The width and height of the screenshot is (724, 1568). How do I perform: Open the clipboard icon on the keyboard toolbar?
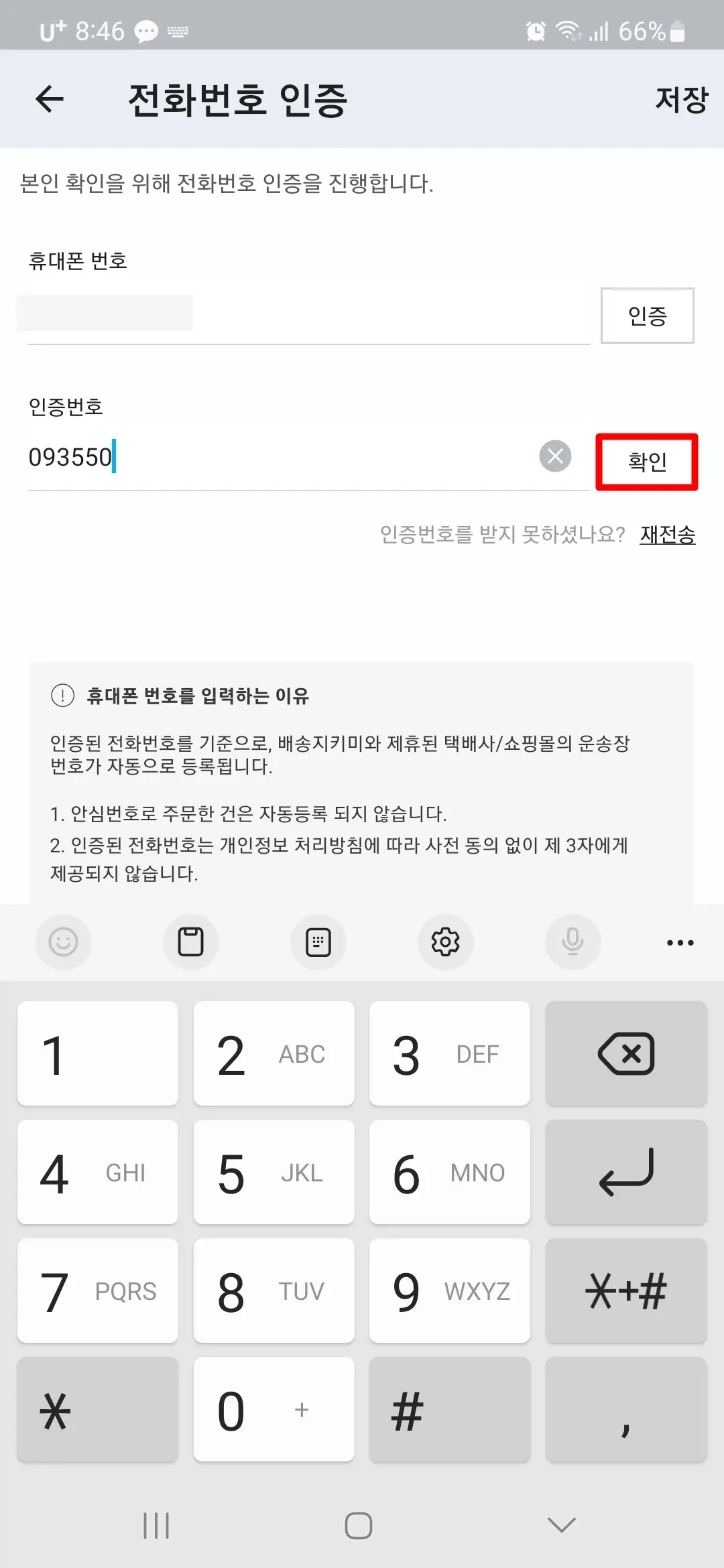click(191, 942)
